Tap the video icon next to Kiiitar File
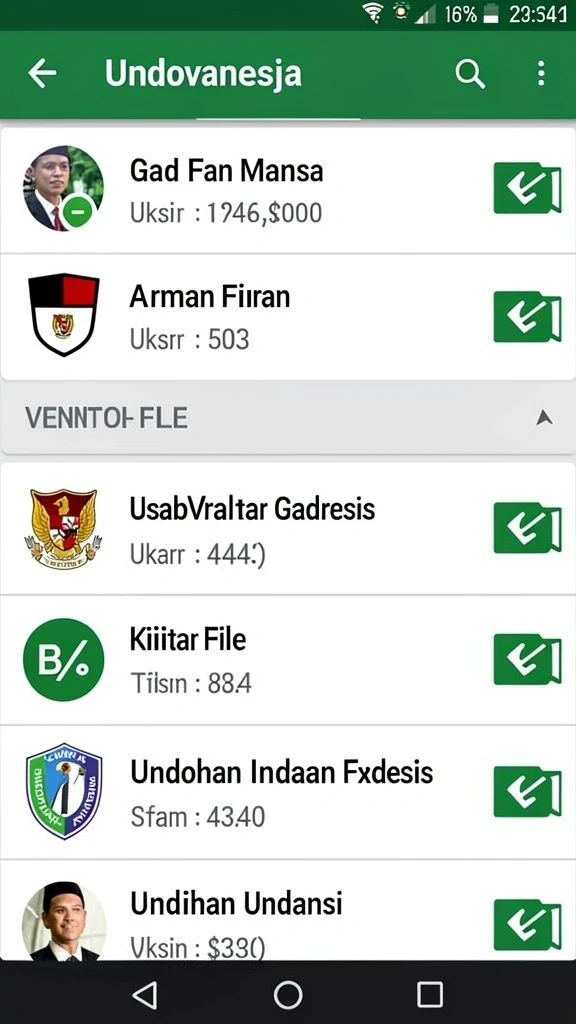 tap(527, 659)
